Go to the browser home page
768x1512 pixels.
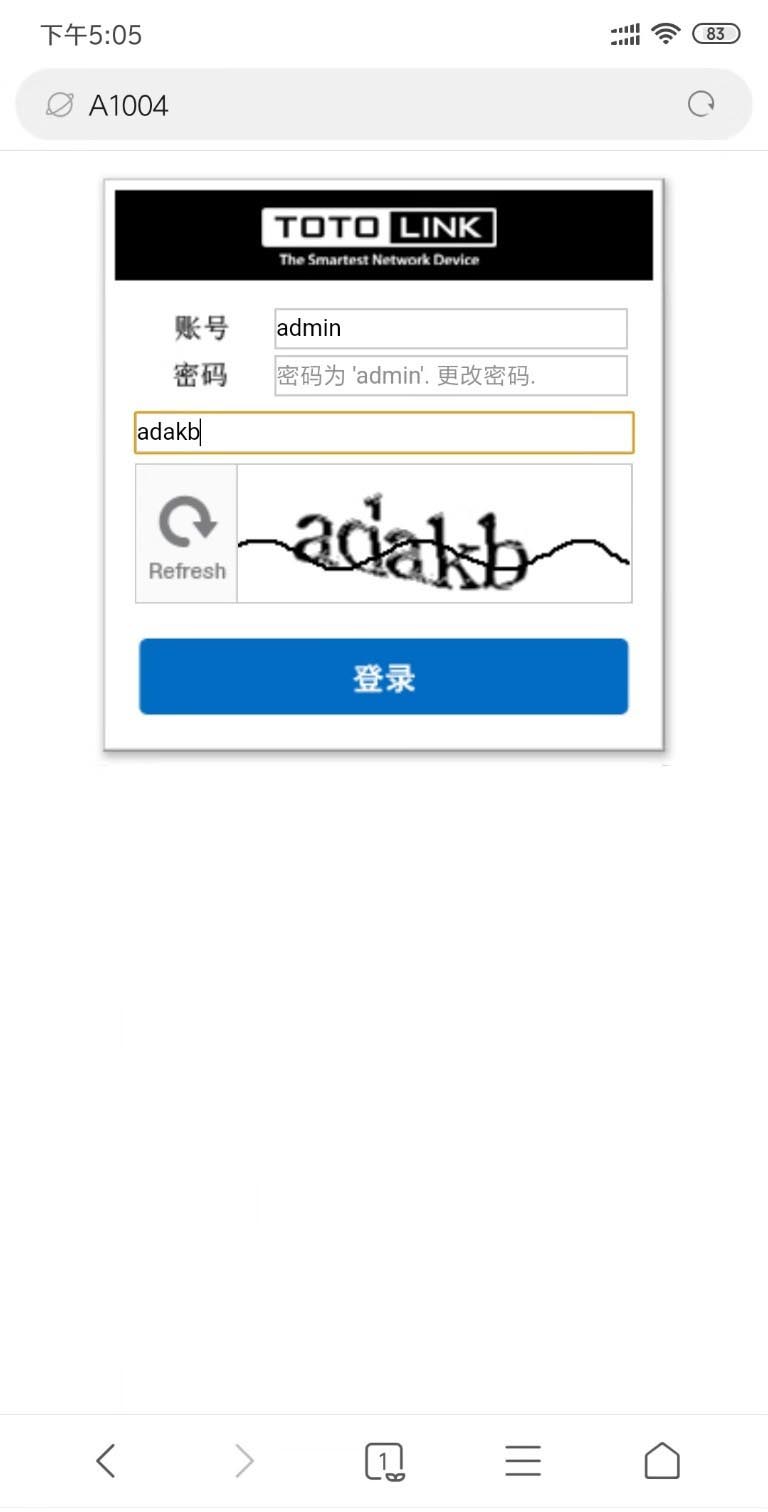661,1461
